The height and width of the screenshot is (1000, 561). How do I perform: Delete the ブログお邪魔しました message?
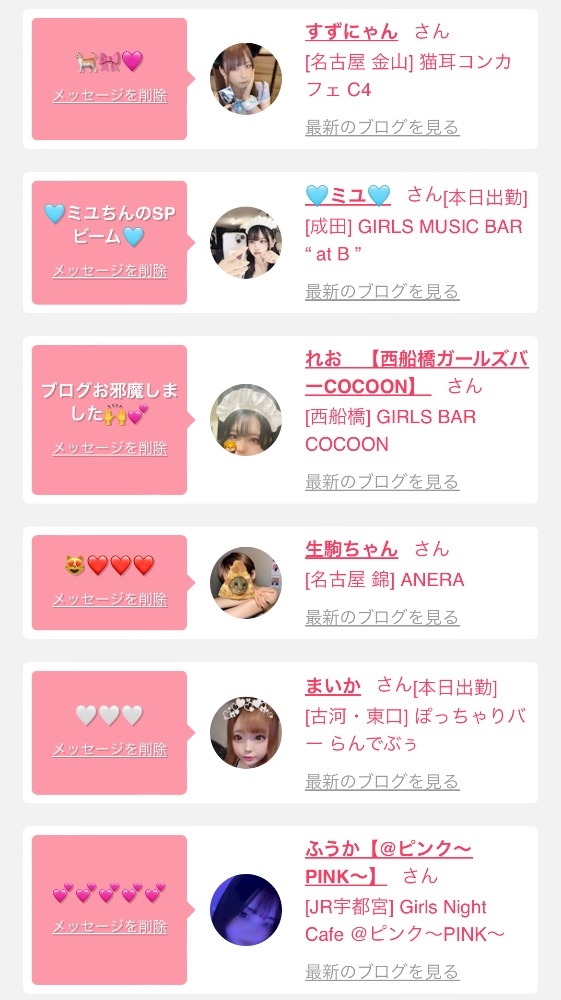point(110,448)
